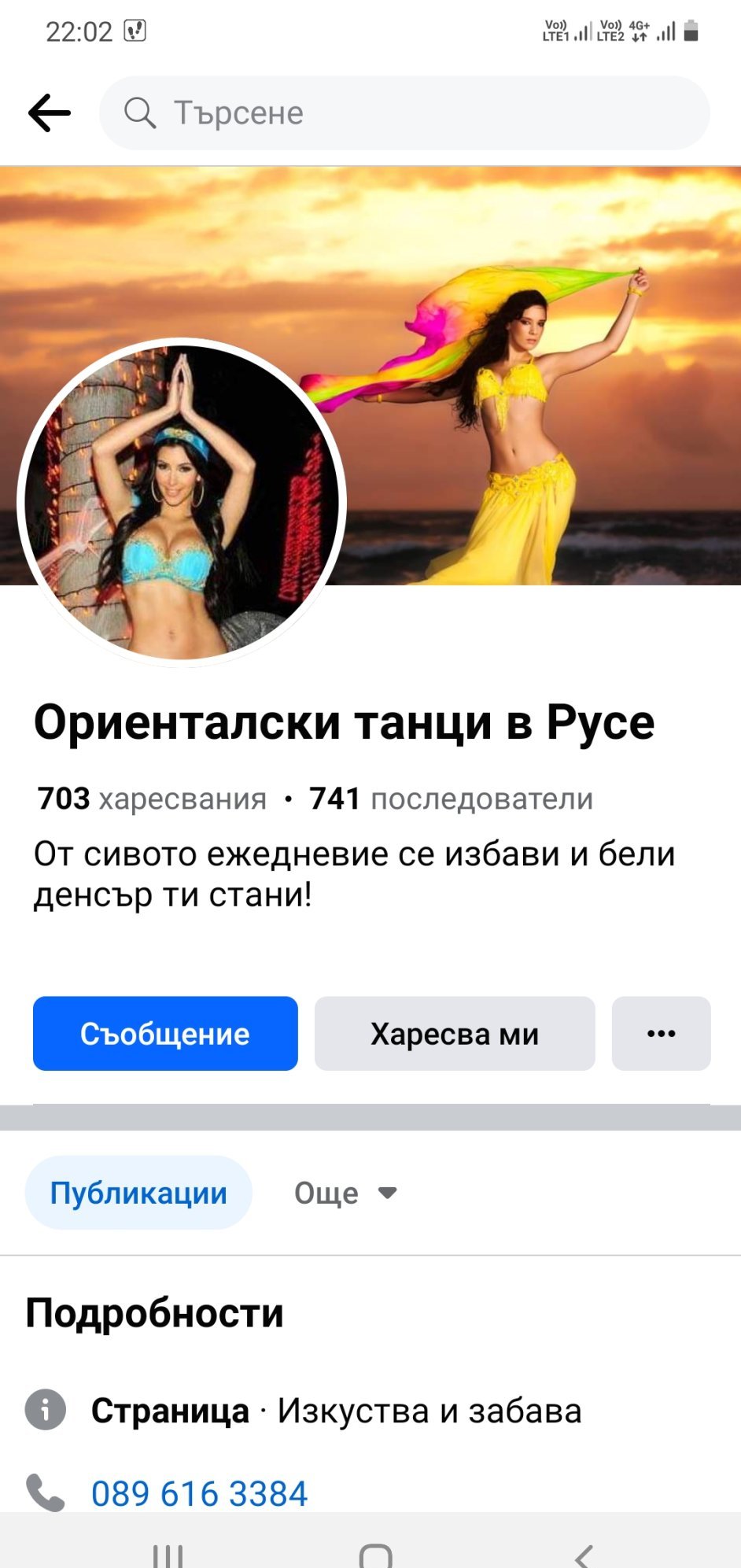Tap the Търсене search field
Viewport: 741px width, 1568px height.
click(404, 113)
